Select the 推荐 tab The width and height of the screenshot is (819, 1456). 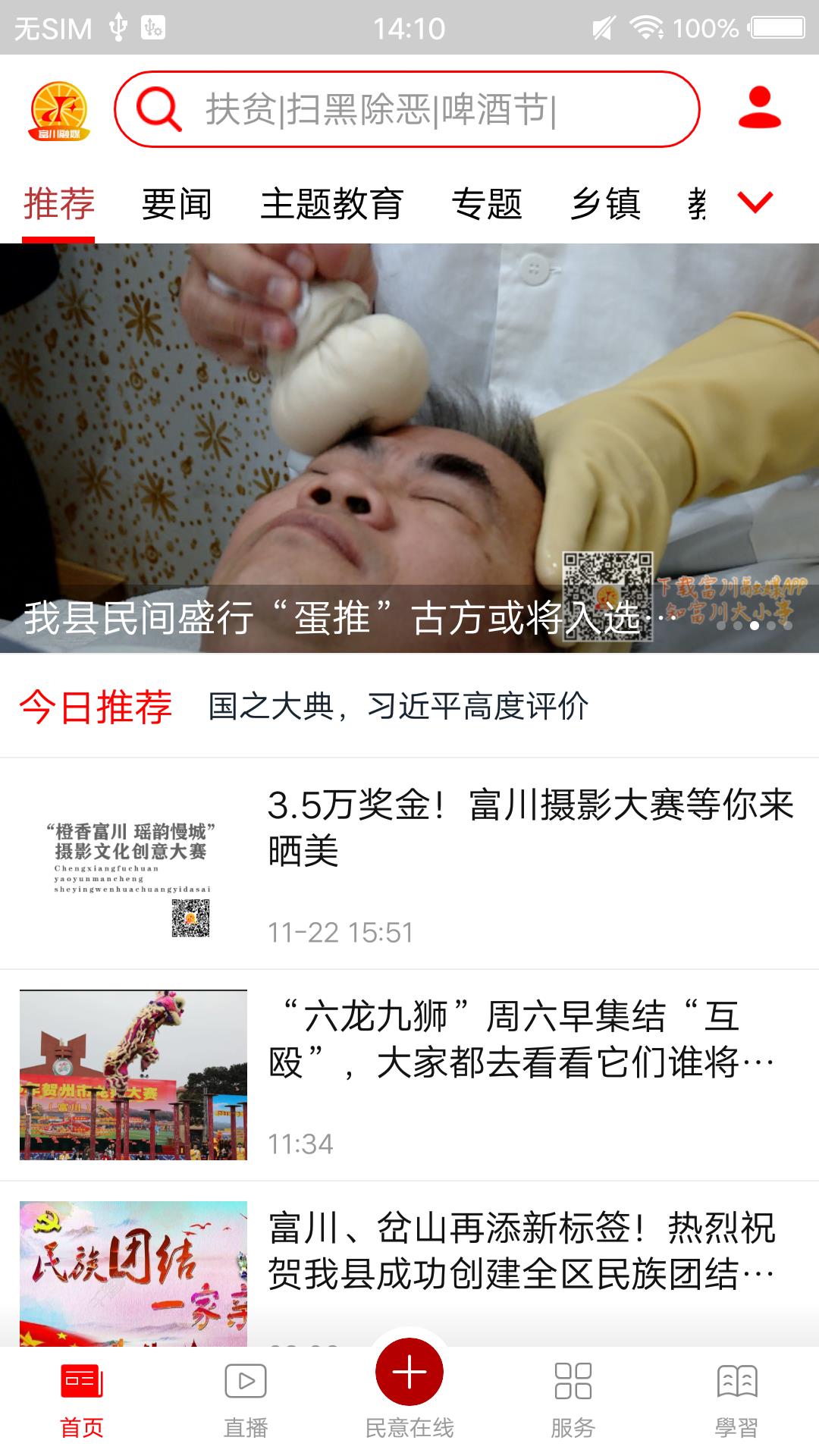pos(59,204)
